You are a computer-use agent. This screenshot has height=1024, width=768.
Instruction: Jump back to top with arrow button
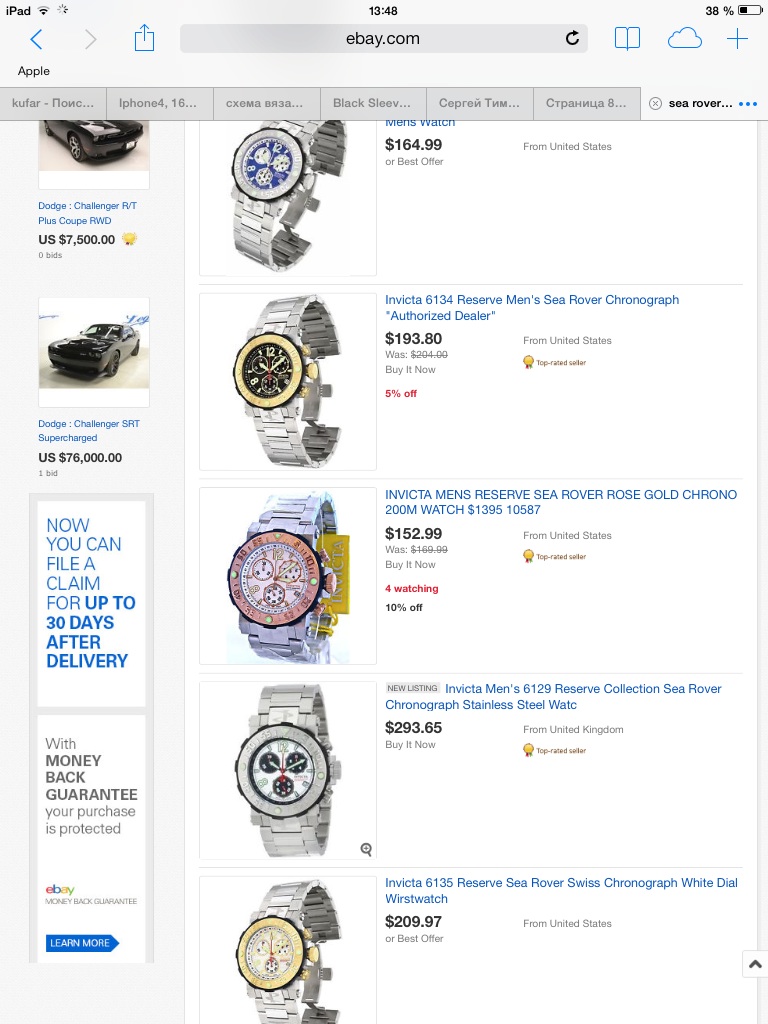click(x=755, y=964)
